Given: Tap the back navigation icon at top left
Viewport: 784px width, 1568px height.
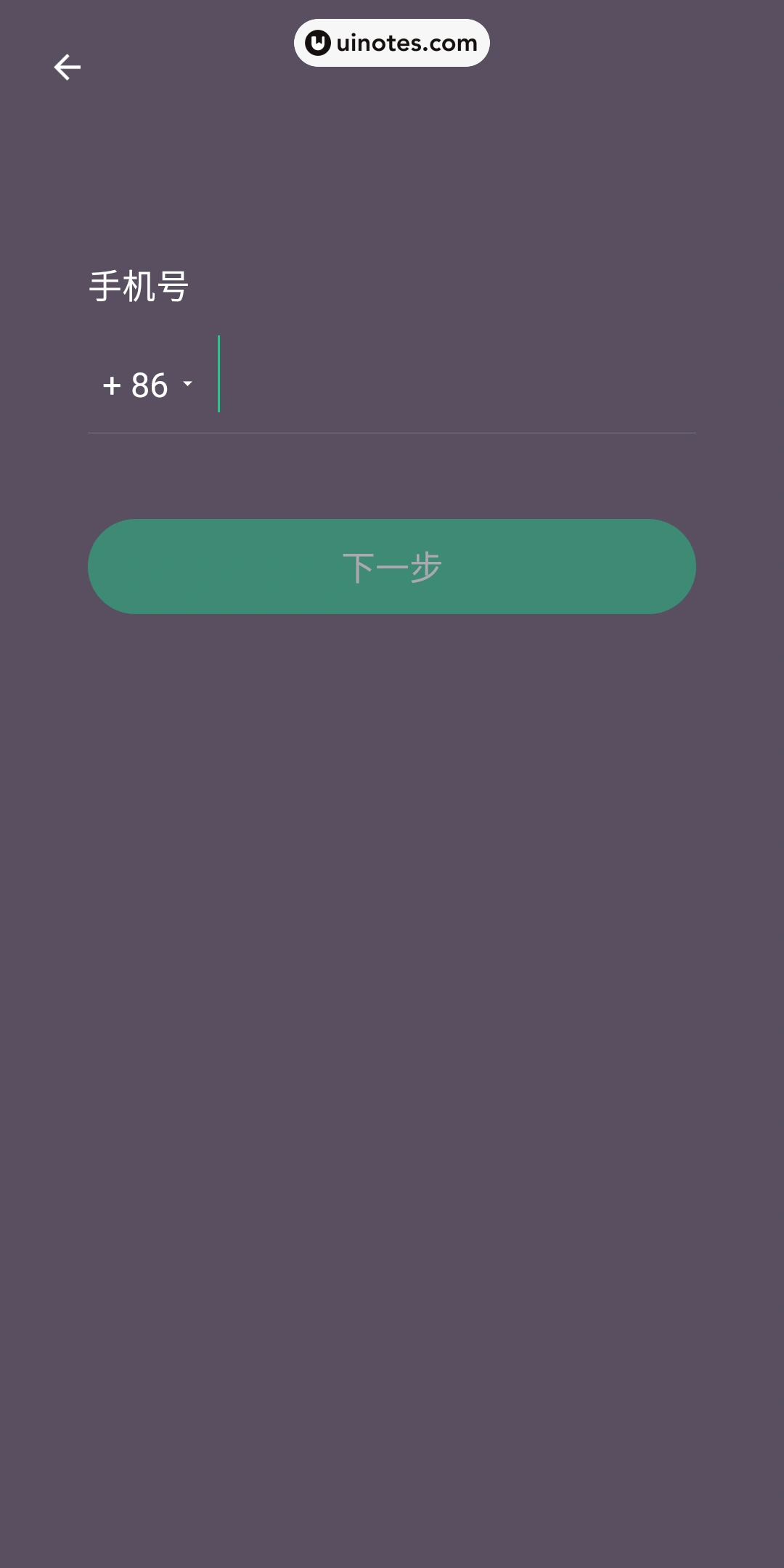Looking at the screenshot, I should point(68,68).
